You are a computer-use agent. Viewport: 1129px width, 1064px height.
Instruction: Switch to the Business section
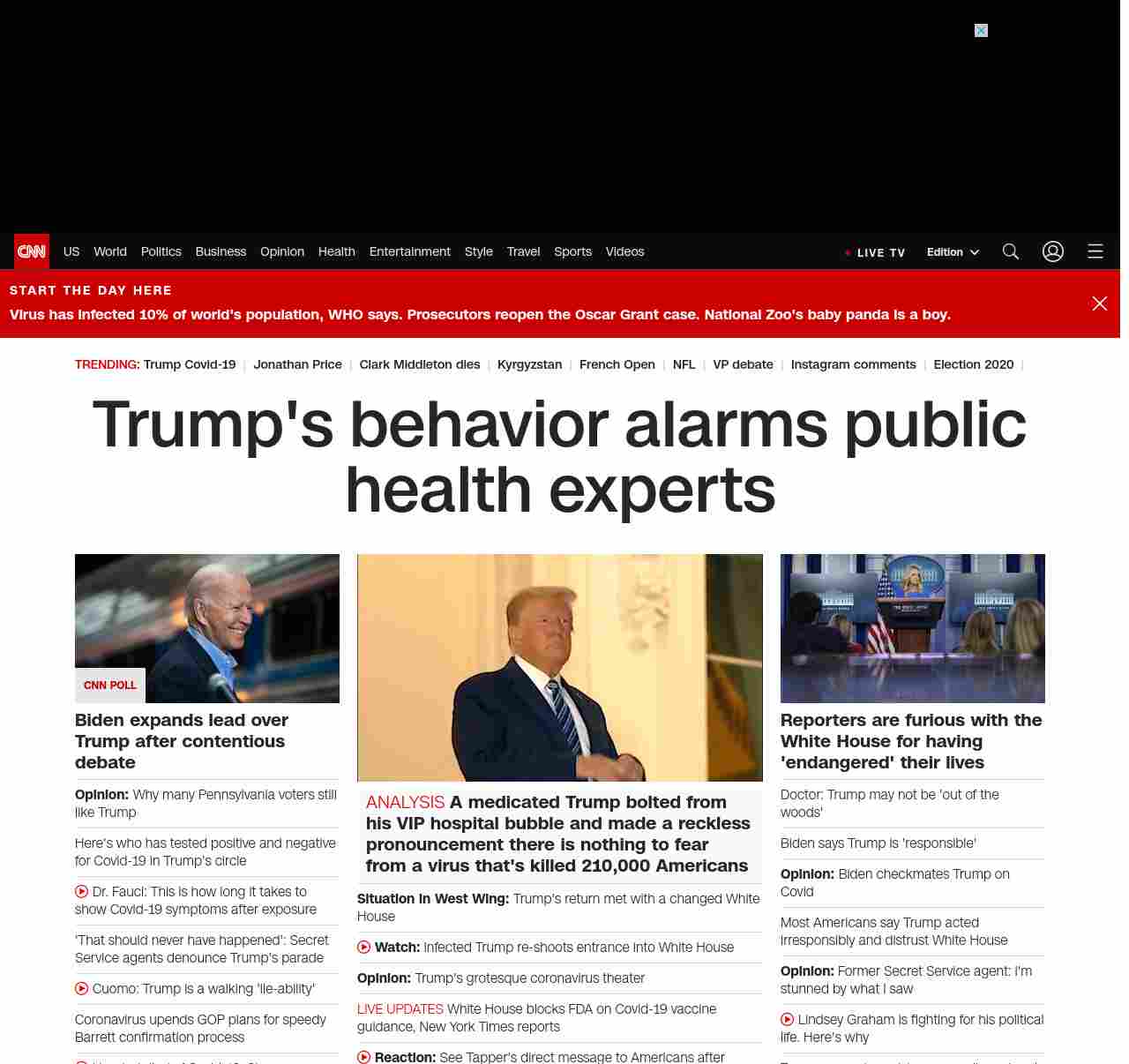point(221,251)
